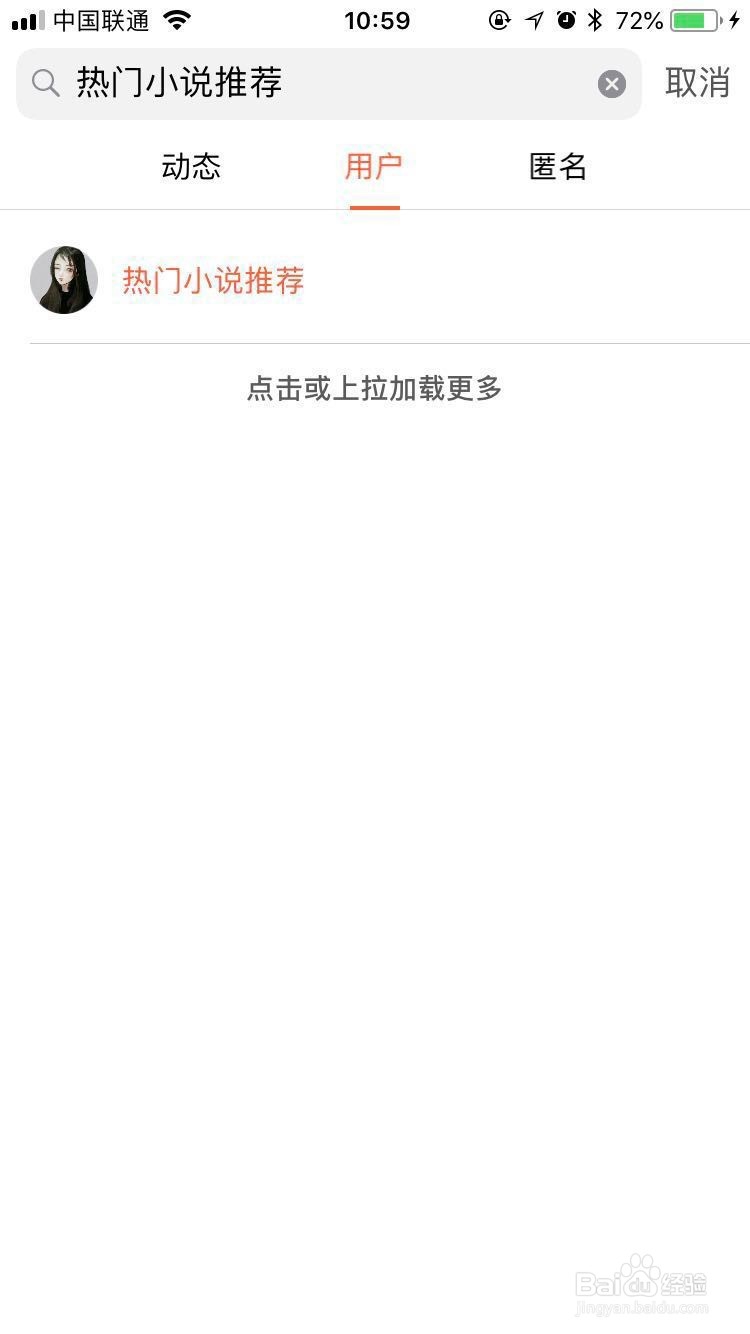
Task: Click the Bluetooth icon in status bar
Action: tap(595, 20)
